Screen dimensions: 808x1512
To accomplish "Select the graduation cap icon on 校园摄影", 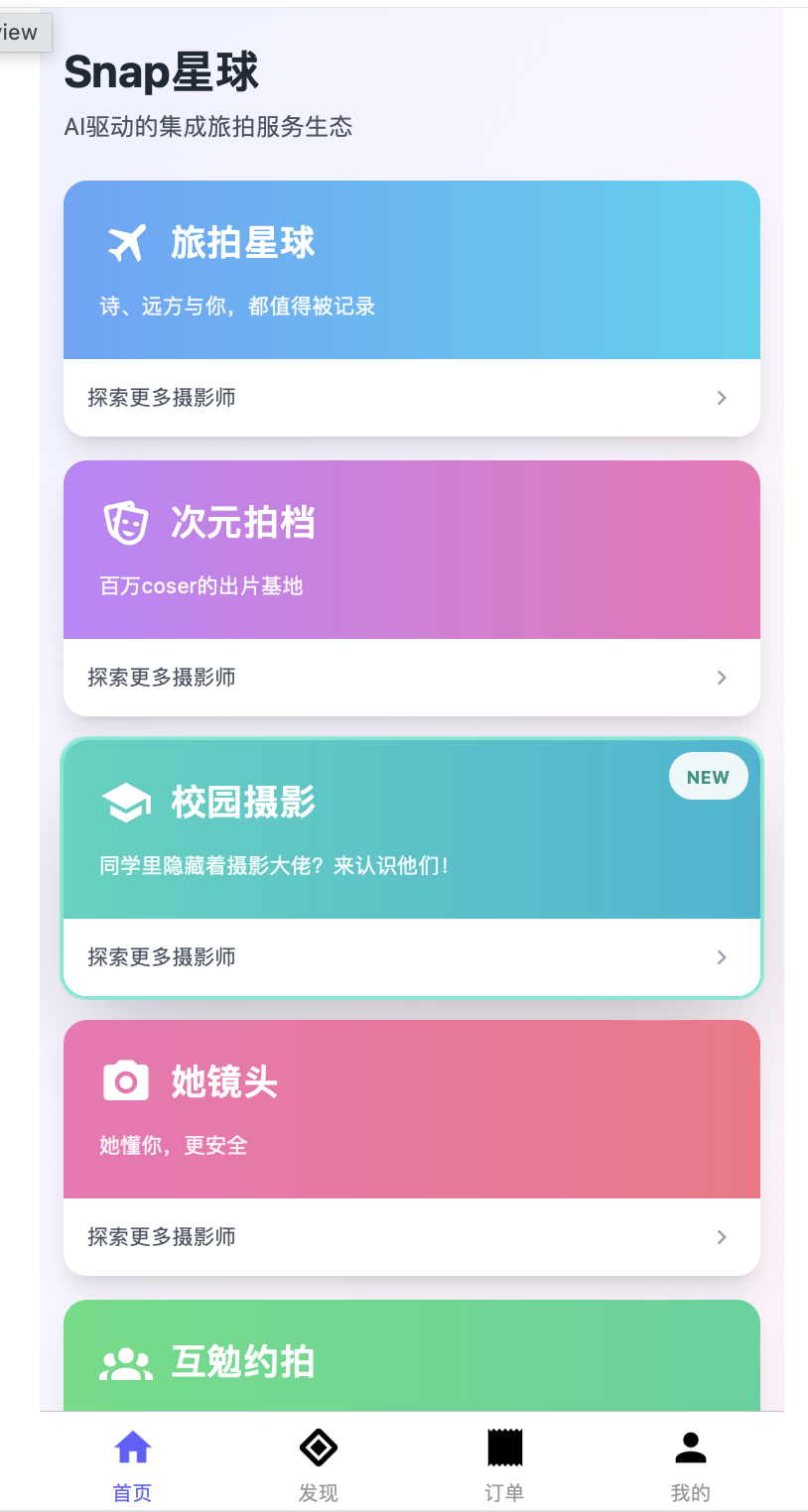I will (124, 803).
